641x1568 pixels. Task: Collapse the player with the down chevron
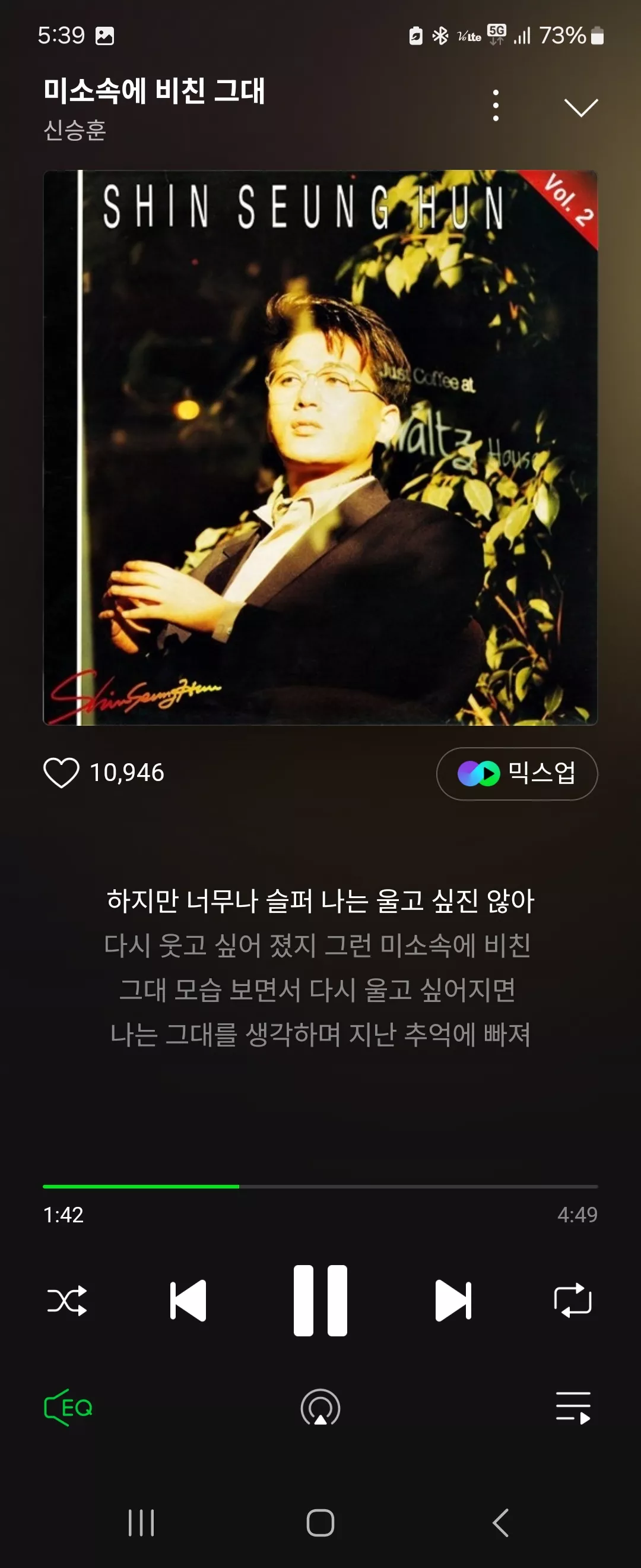(x=581, y=107)
